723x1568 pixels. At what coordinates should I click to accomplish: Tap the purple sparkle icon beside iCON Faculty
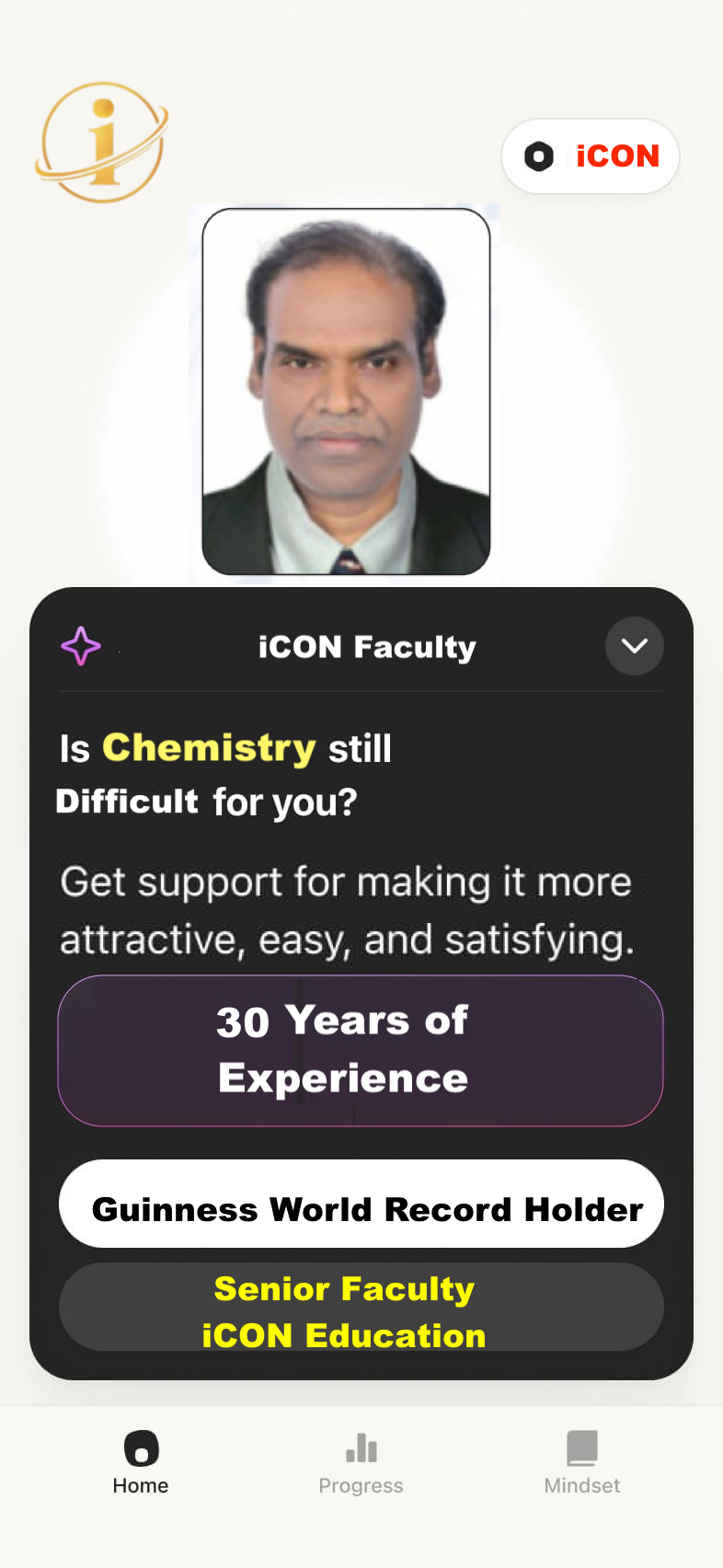(x=80, y=646)
